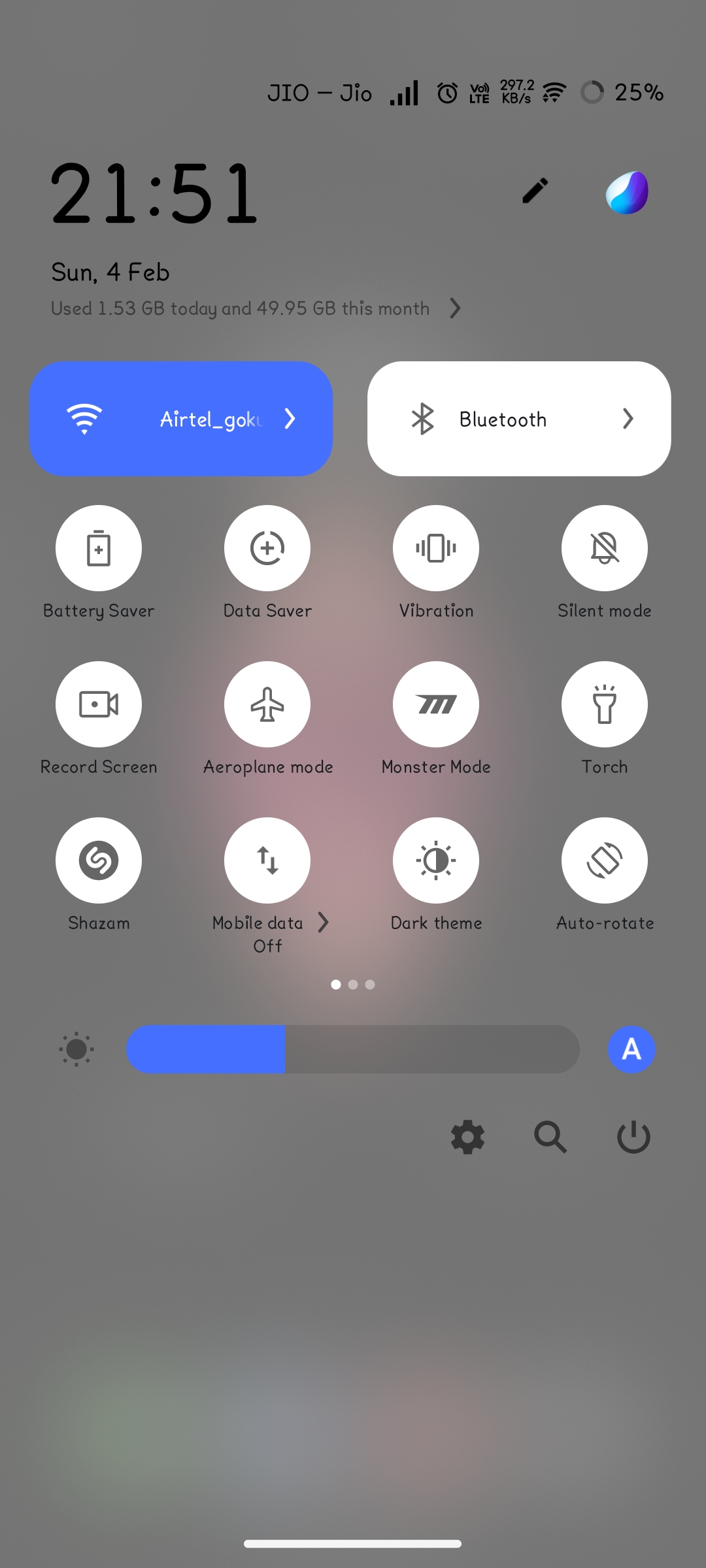Enable Mobile data
The height and width of the screenshot is (1568, 706).
coord(267,860)
